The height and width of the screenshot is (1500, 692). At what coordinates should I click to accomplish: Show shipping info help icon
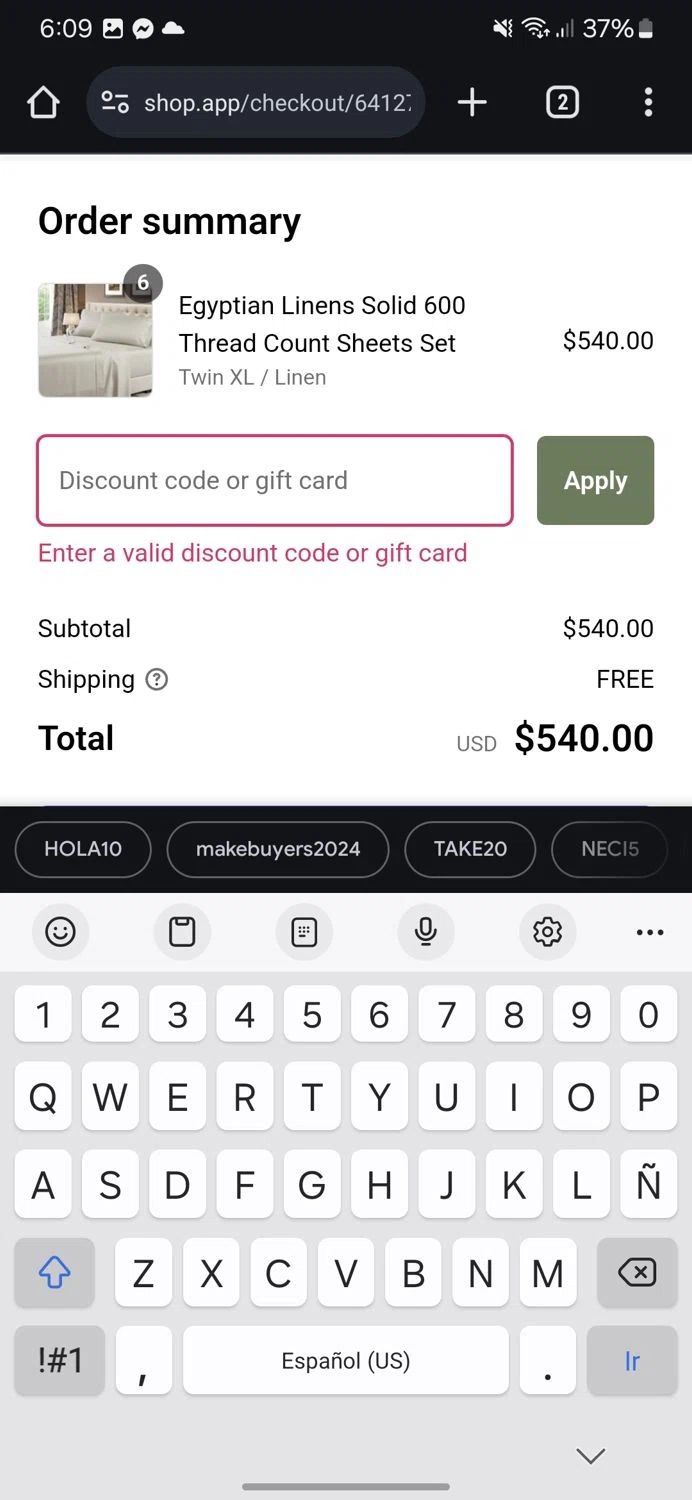pos(157,680)
